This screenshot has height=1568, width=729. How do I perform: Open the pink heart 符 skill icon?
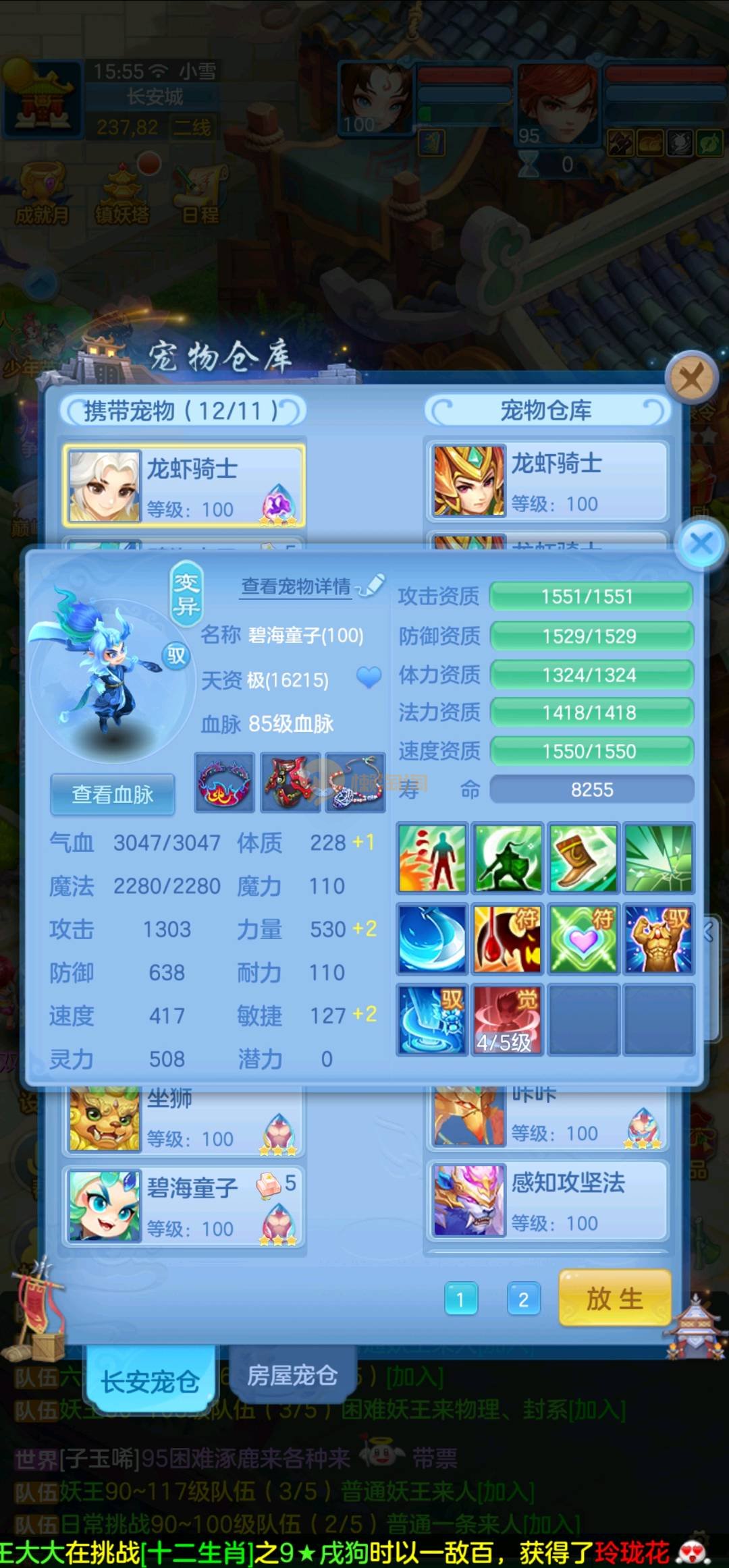[583, 939]
